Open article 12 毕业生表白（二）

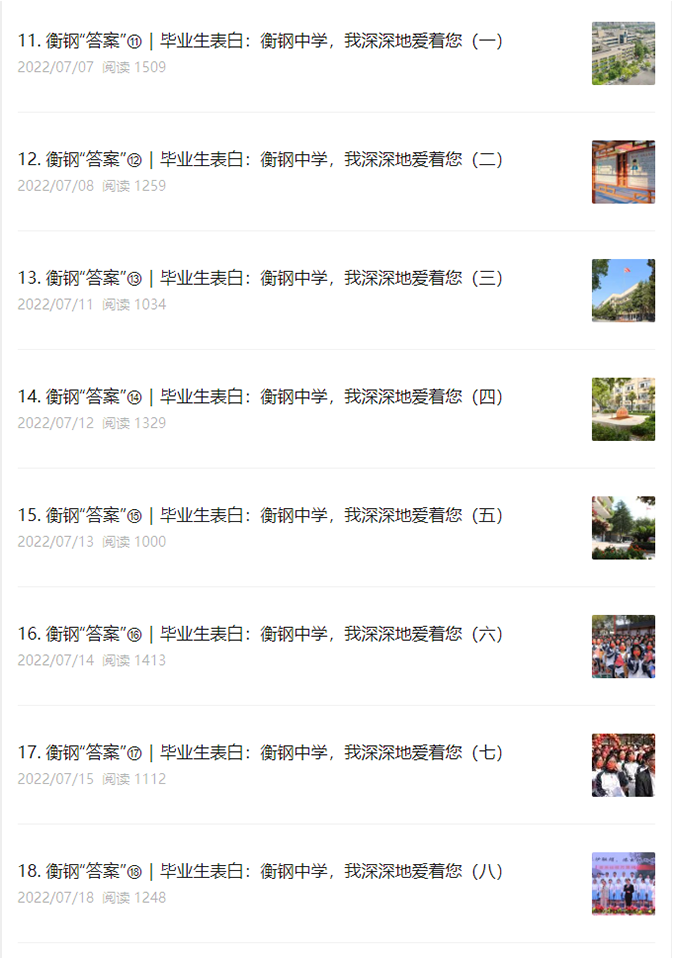point(260,160)
